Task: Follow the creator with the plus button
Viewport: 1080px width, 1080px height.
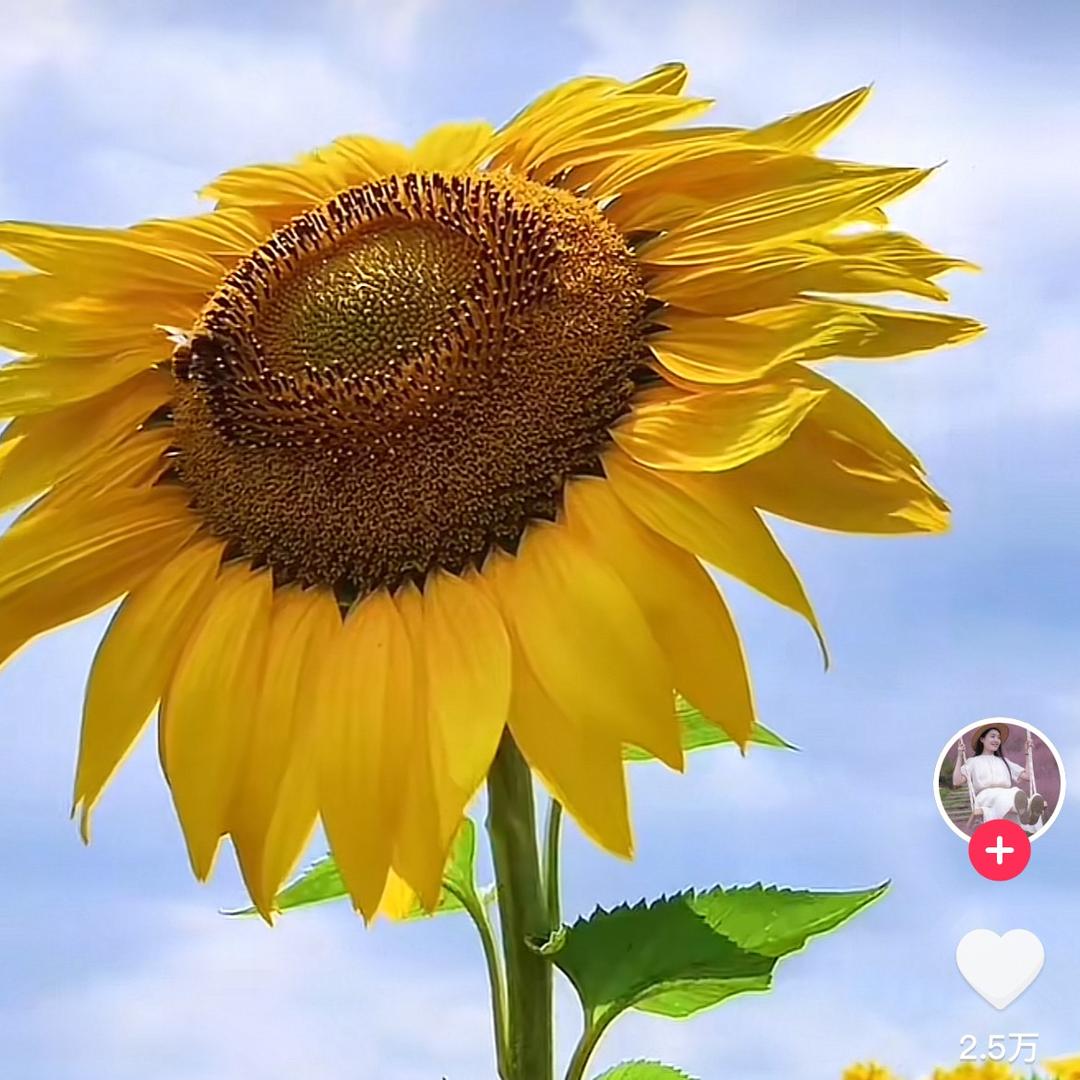Action: [x=999, y=850]
